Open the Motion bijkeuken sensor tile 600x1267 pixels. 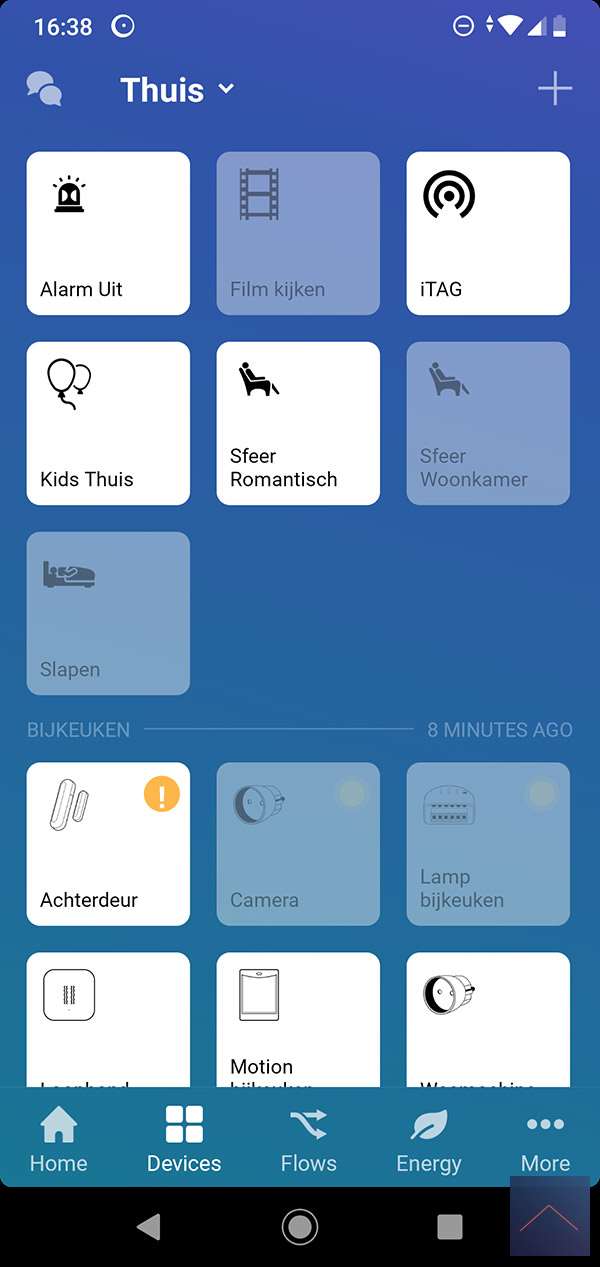tap(298, 1018)
